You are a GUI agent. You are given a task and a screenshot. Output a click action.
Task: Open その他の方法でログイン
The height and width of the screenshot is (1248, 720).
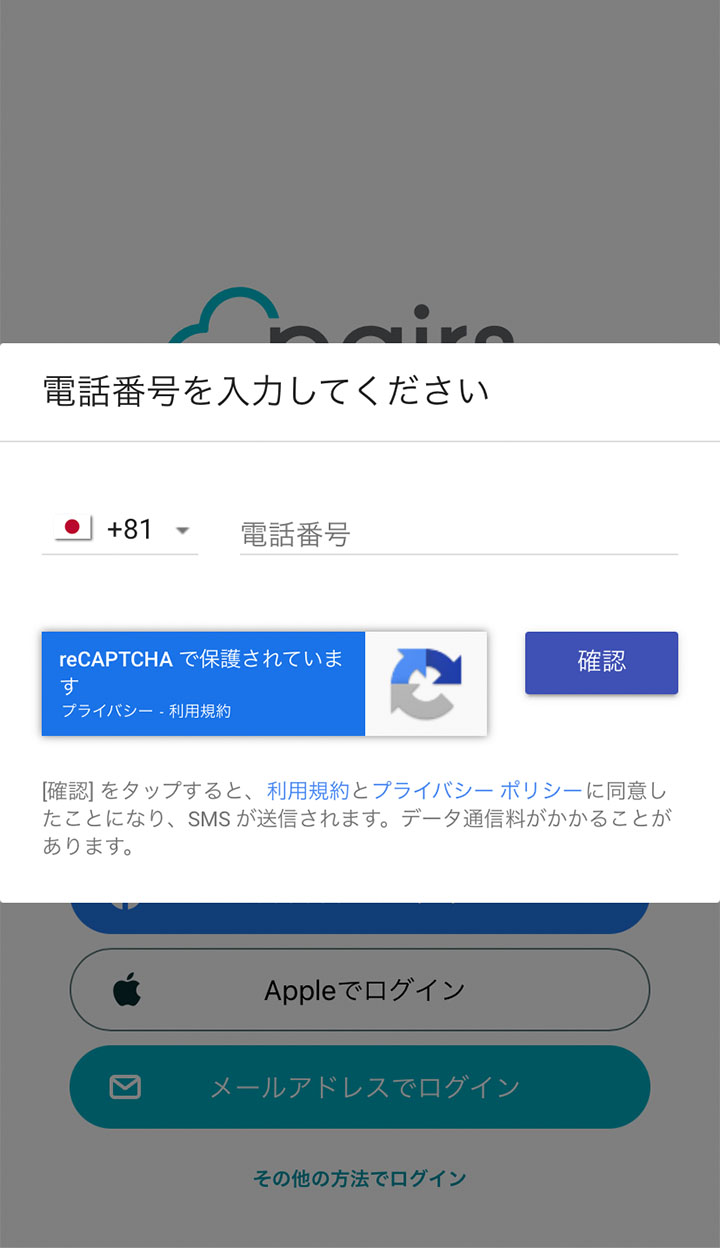360,1178
